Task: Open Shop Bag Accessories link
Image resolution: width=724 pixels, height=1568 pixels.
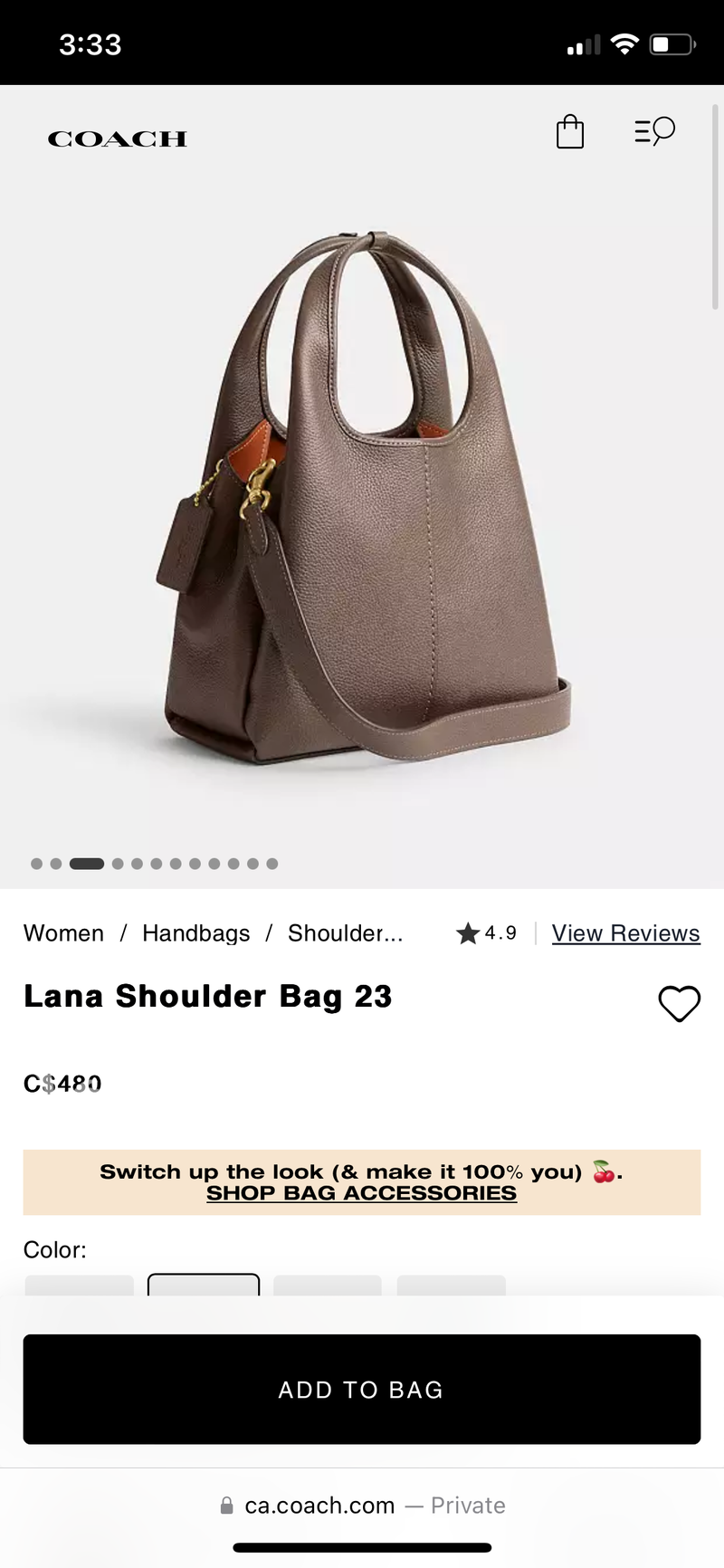Action: (x=361, y=1193)
